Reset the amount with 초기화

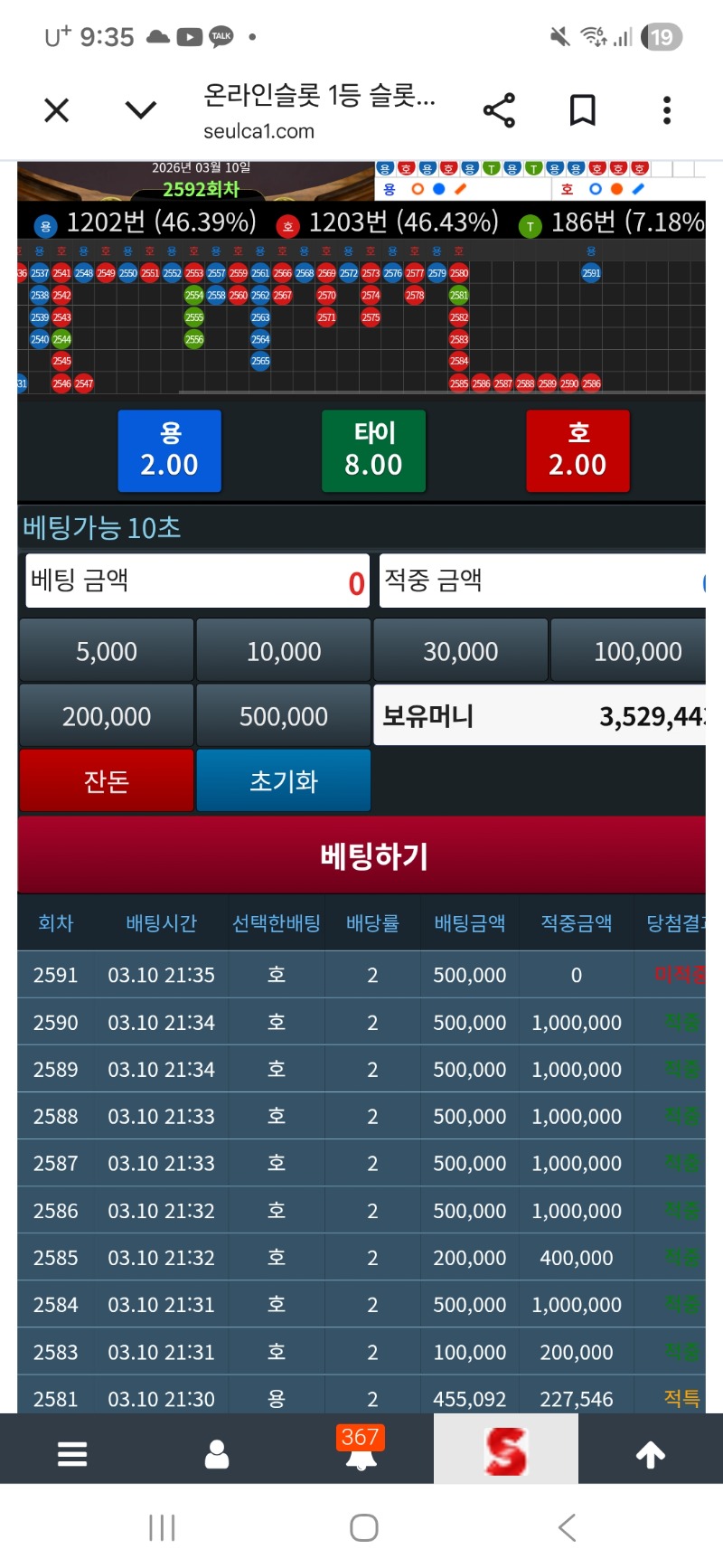(284, 780)
